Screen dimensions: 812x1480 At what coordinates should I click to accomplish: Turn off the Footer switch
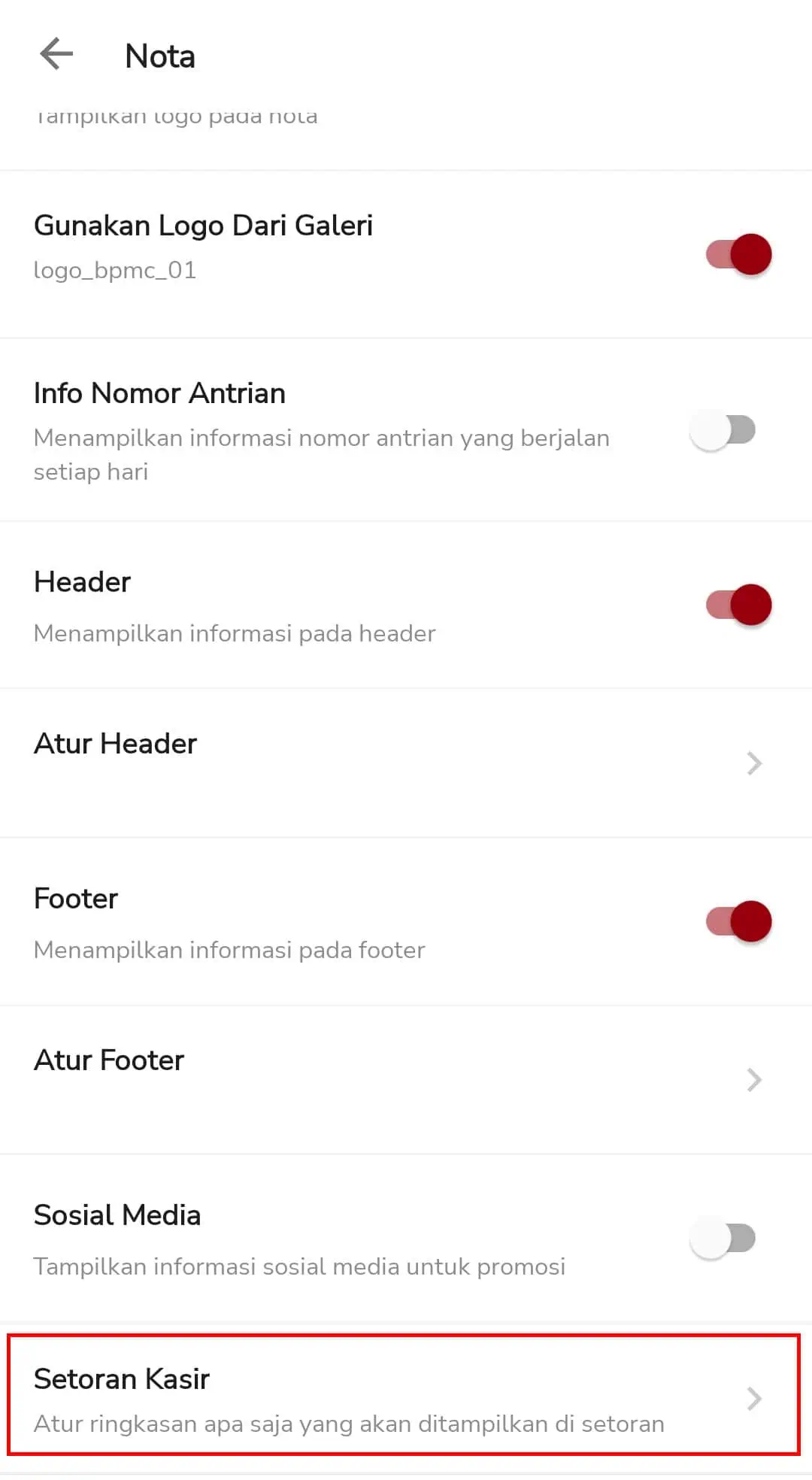click(738, 921)
